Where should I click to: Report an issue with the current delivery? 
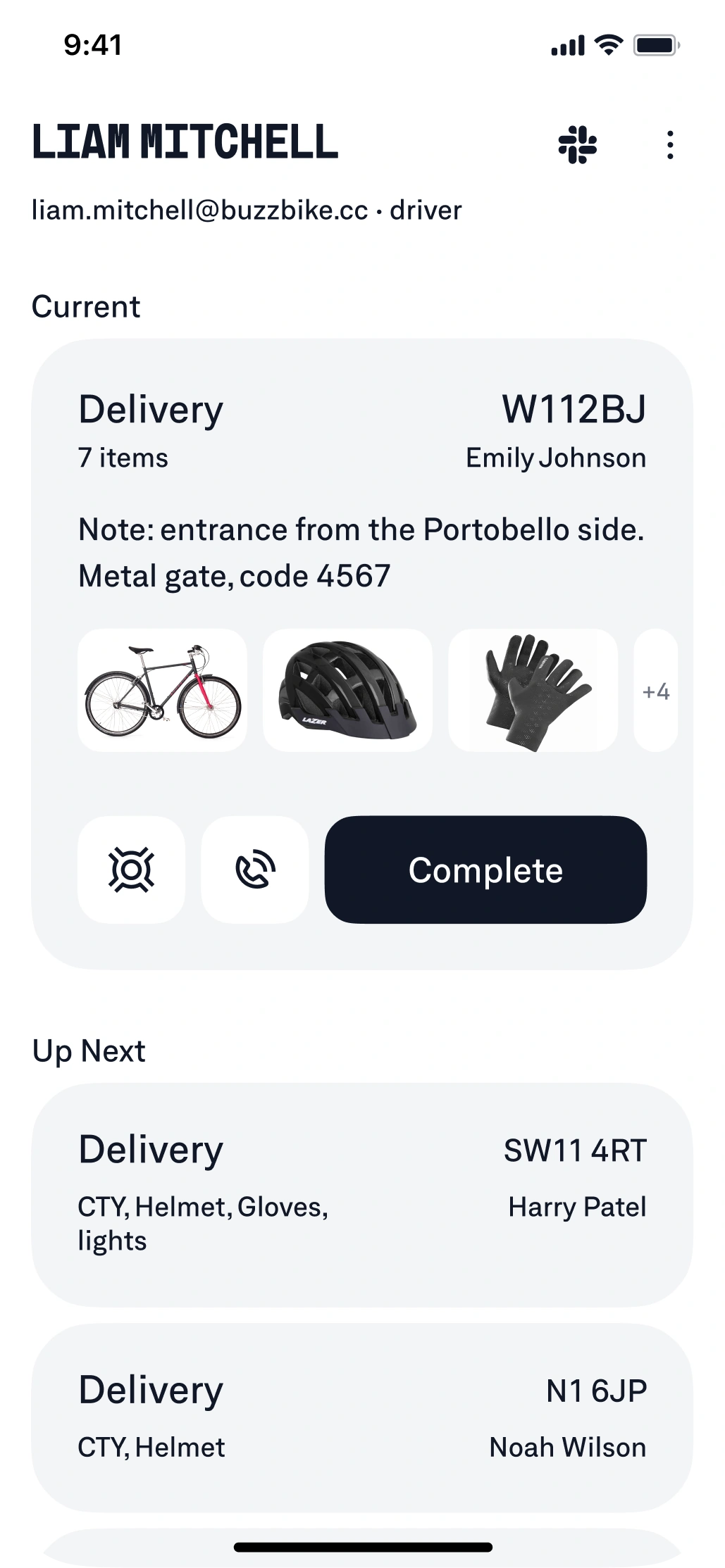pos(132,870)
